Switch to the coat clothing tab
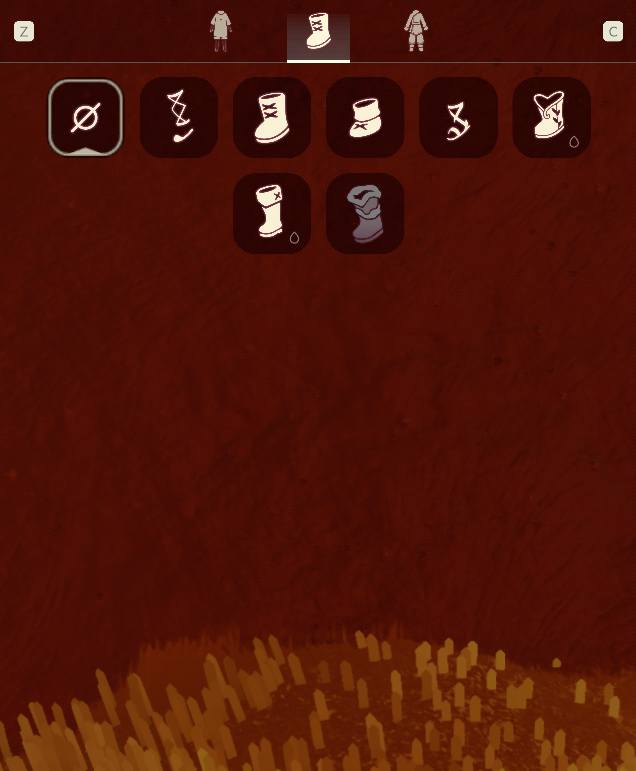 tap(221, 31)
